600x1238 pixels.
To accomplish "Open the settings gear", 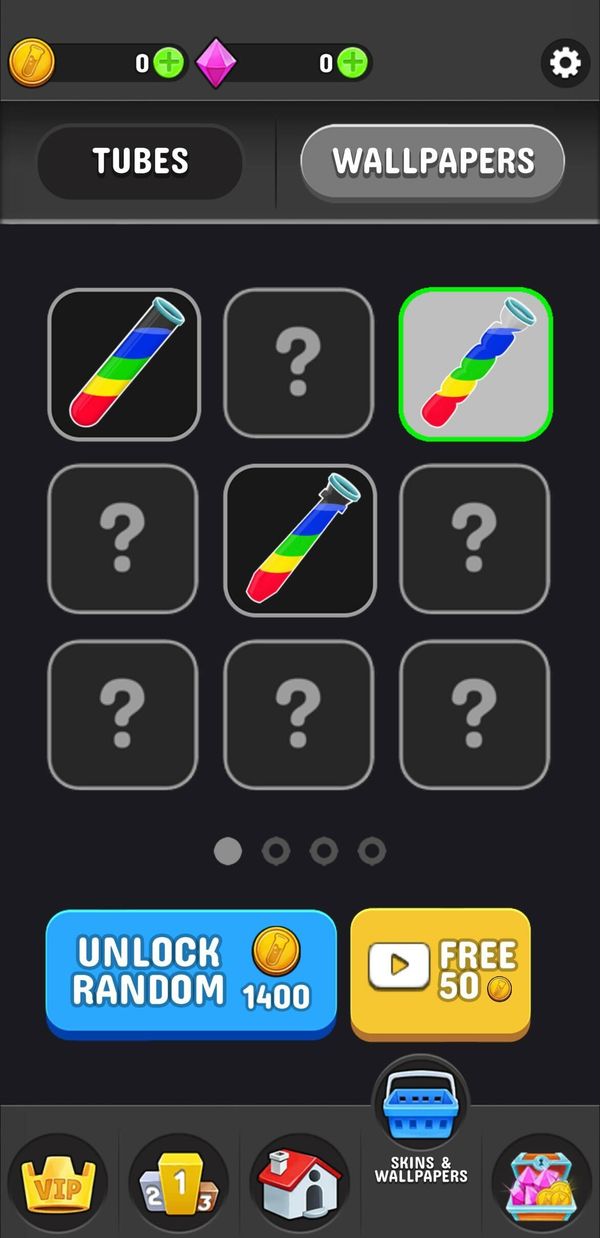I will (x=565, y=64).
